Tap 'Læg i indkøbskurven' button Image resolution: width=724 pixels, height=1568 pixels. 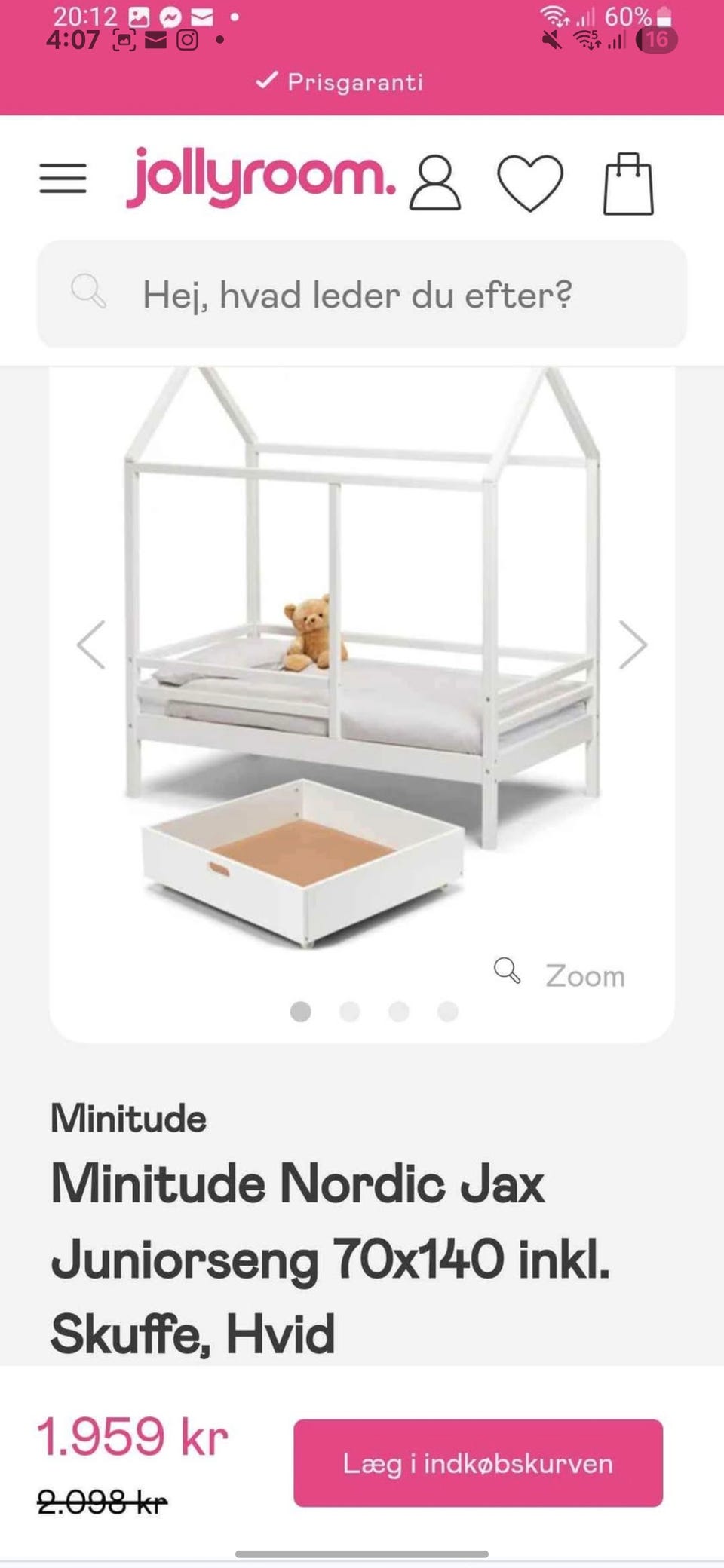point(478,1463)
